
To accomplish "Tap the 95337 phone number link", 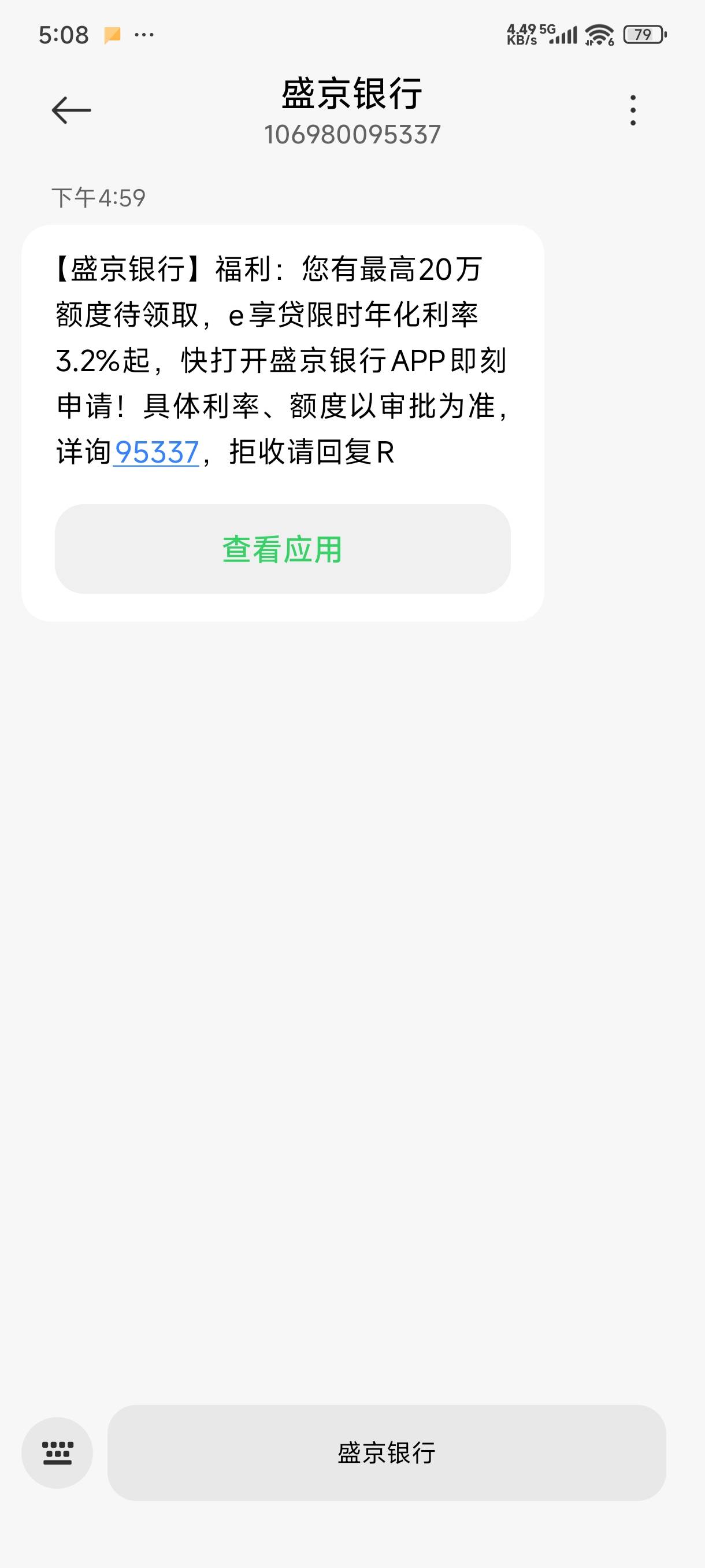I will pyautogui.click(x=157, y=452).
